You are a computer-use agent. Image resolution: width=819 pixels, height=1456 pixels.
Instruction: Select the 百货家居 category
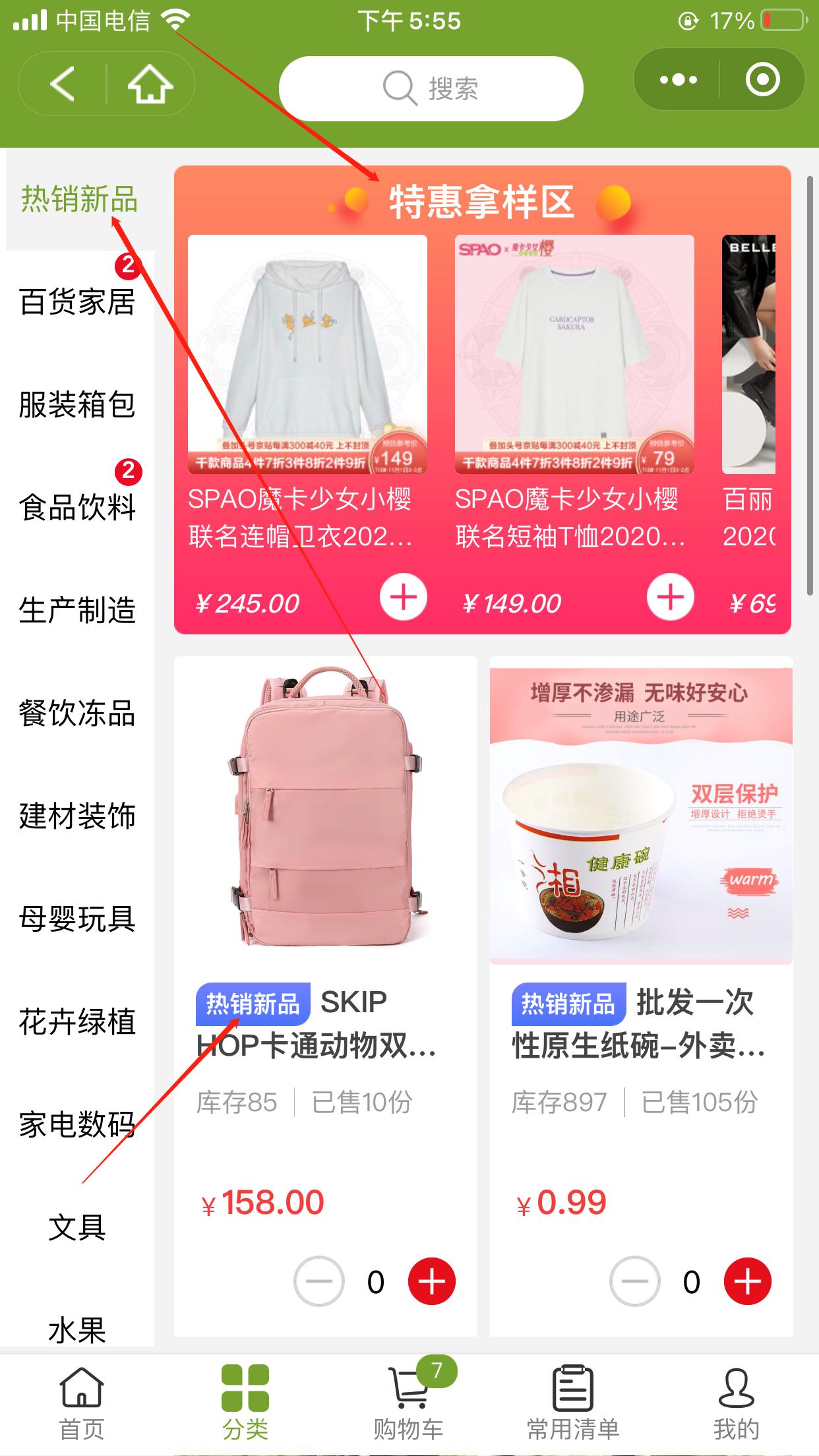coord(77,302)
